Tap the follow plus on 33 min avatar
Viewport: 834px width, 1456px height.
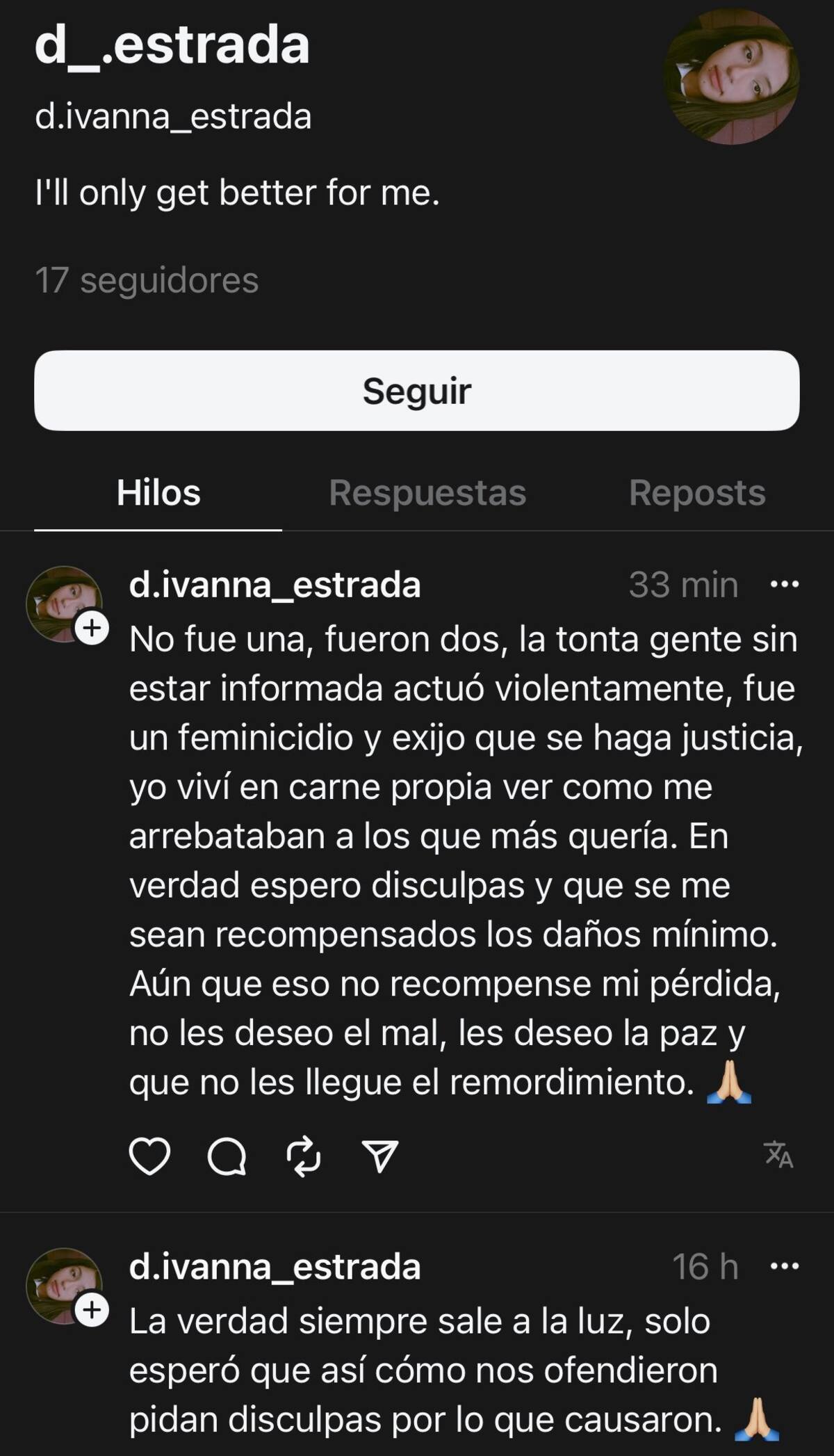92,629
